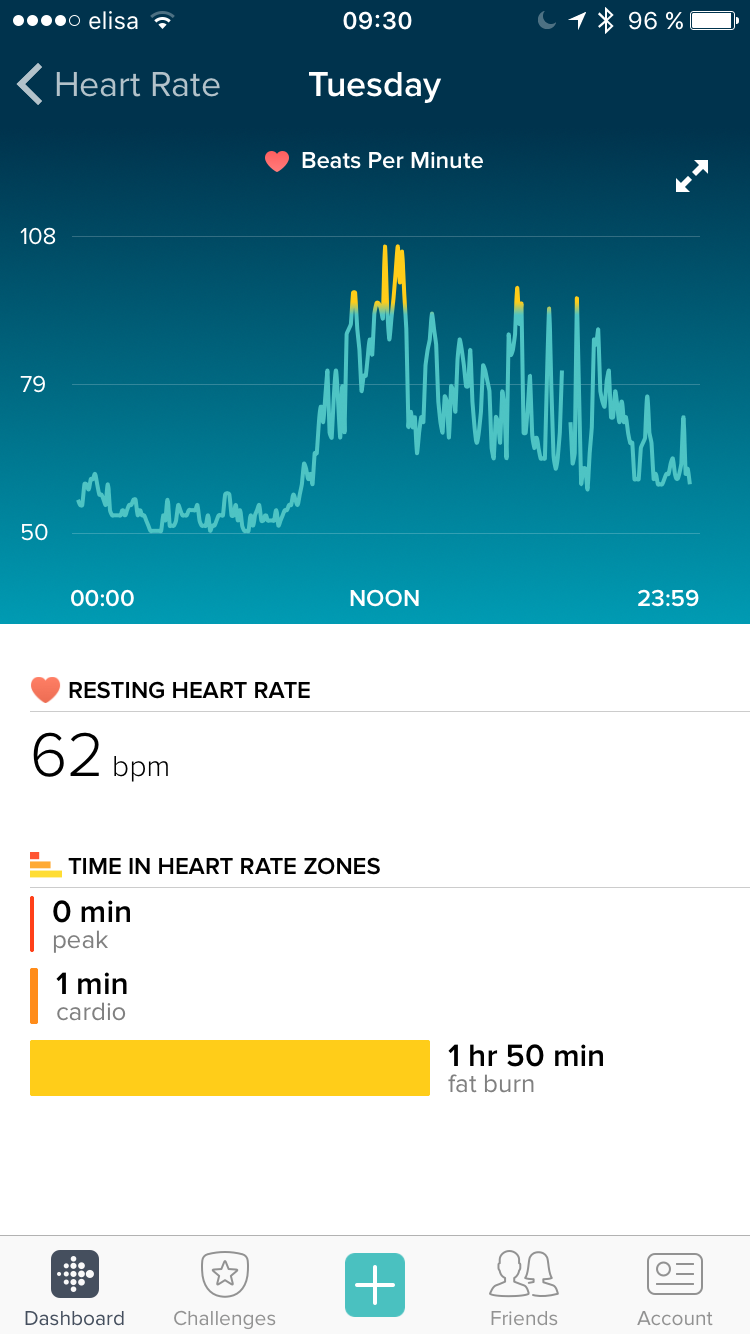Open the Account tab
750x1334 pixels.
675,1288
